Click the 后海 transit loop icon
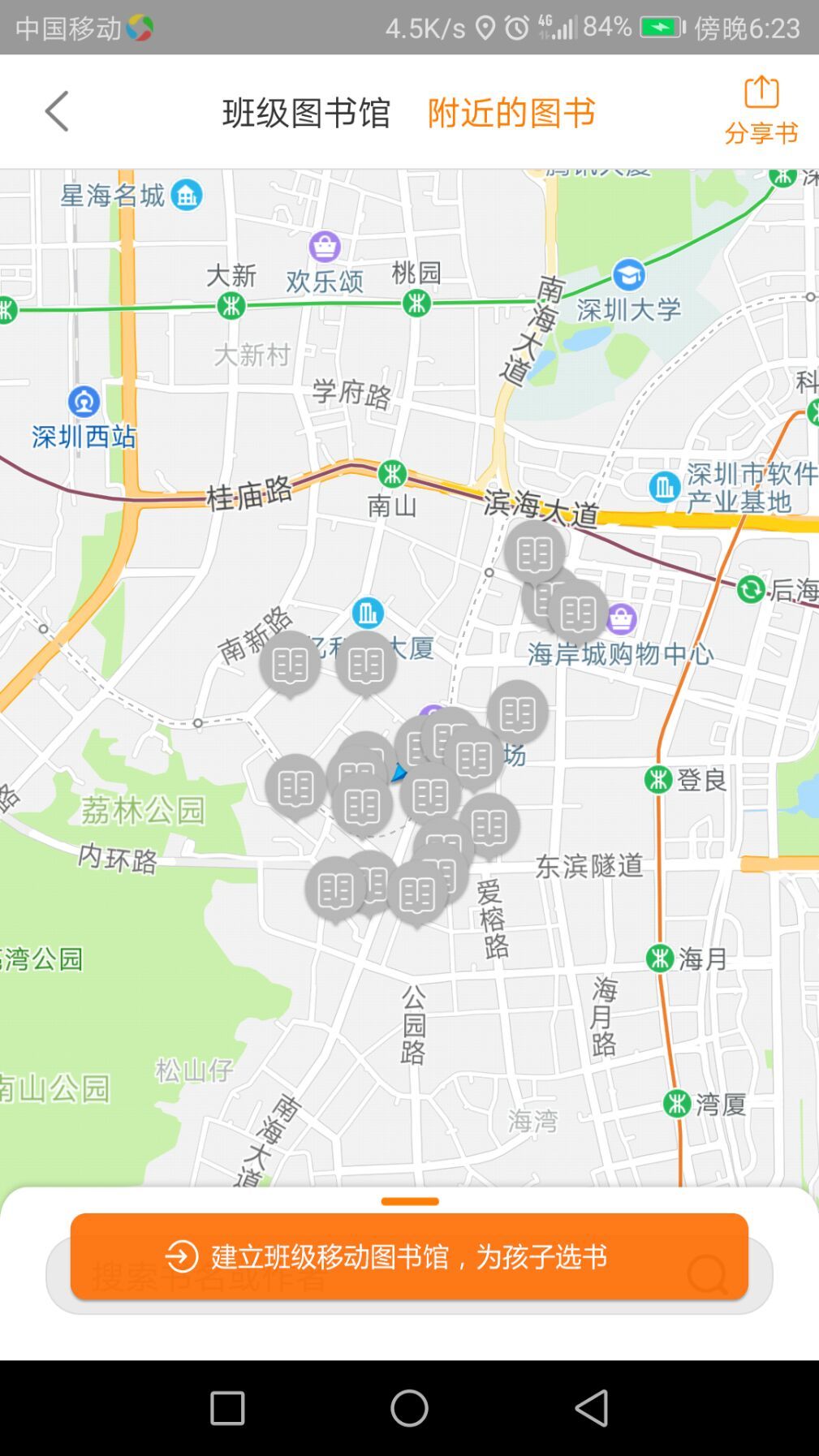 pyautogui.click(x=751, y=588)
